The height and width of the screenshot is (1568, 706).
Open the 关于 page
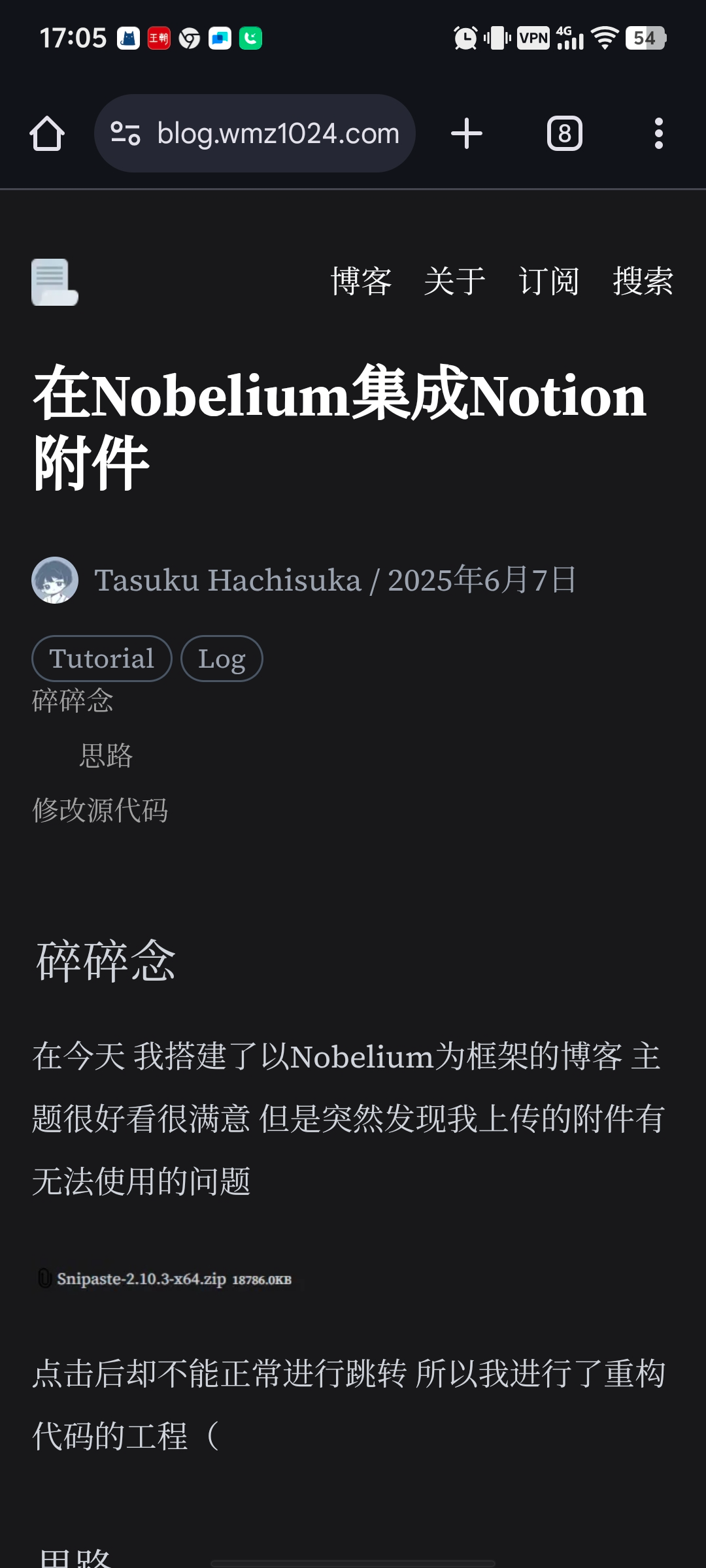(x=455, y=282)
